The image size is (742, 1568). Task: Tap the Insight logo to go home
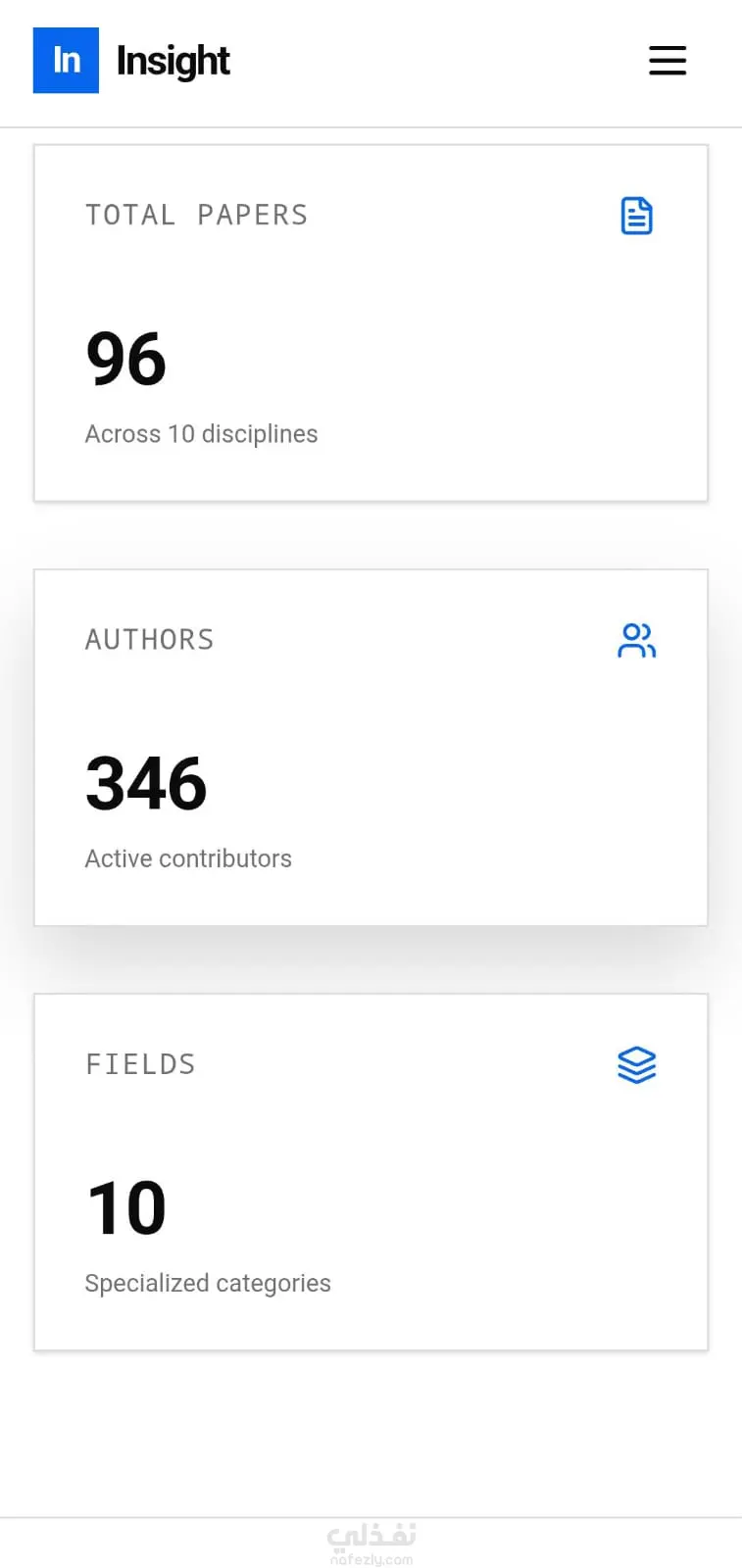(x=131, y=61)
